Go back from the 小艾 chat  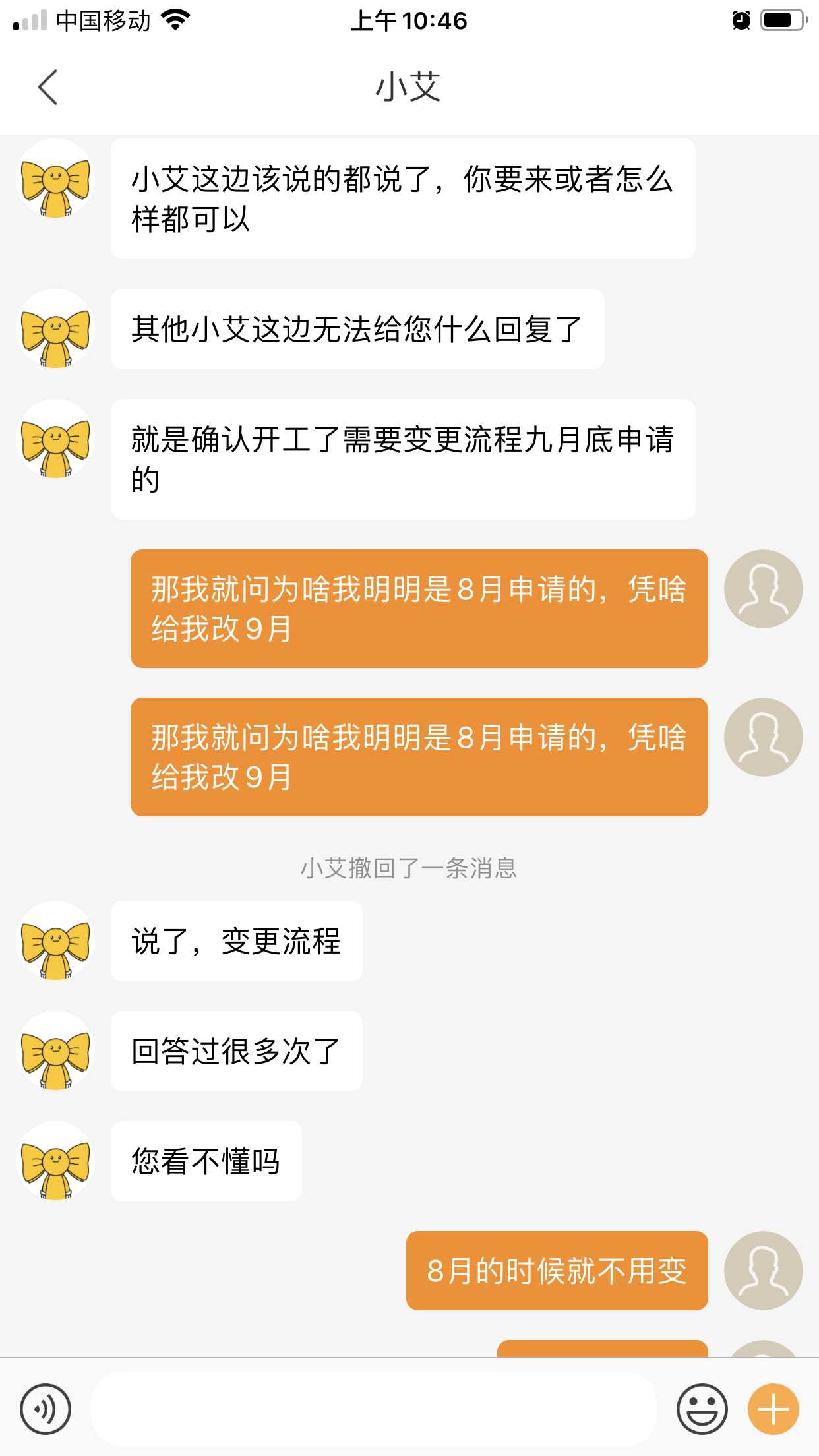(x=47, y=87)
